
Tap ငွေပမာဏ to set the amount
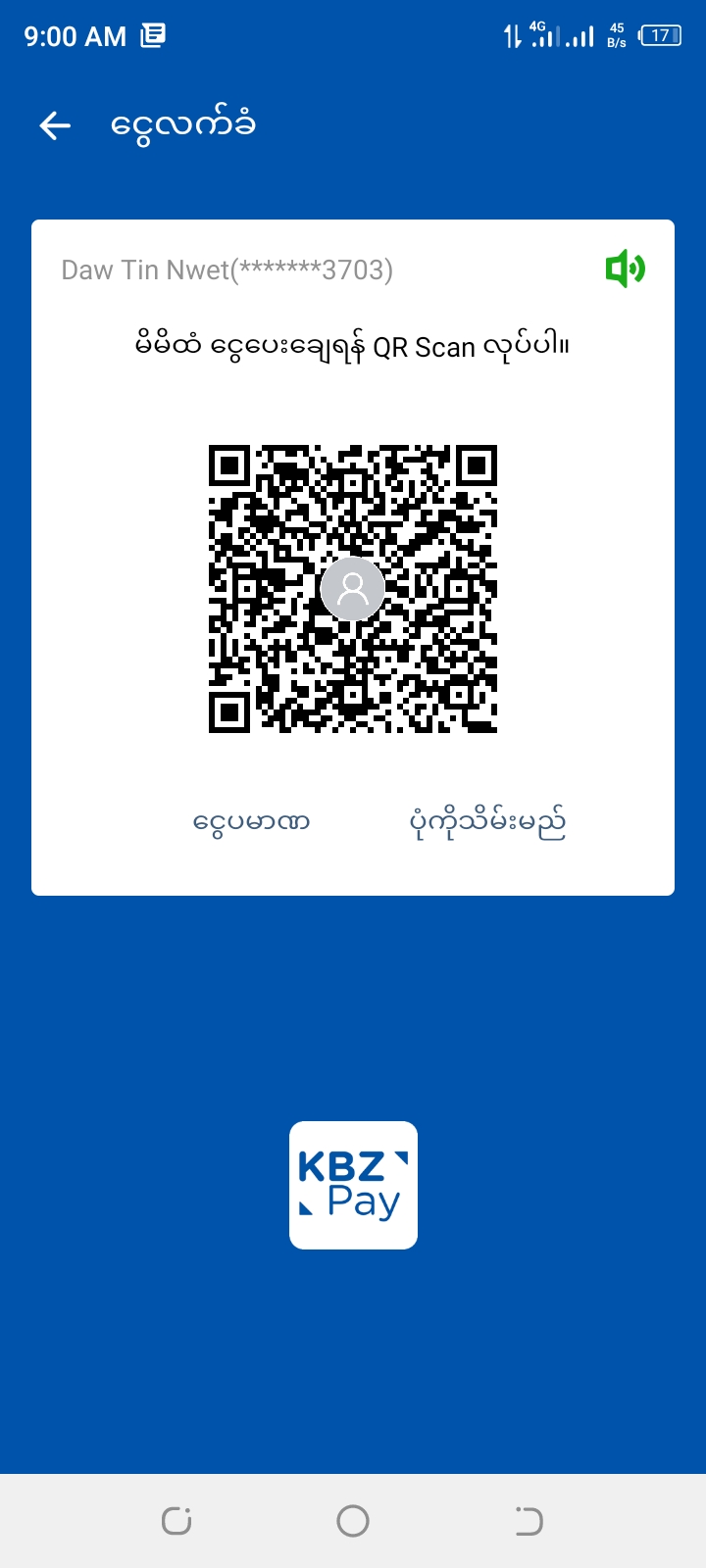pyautogui.click(x=252, y=821)
